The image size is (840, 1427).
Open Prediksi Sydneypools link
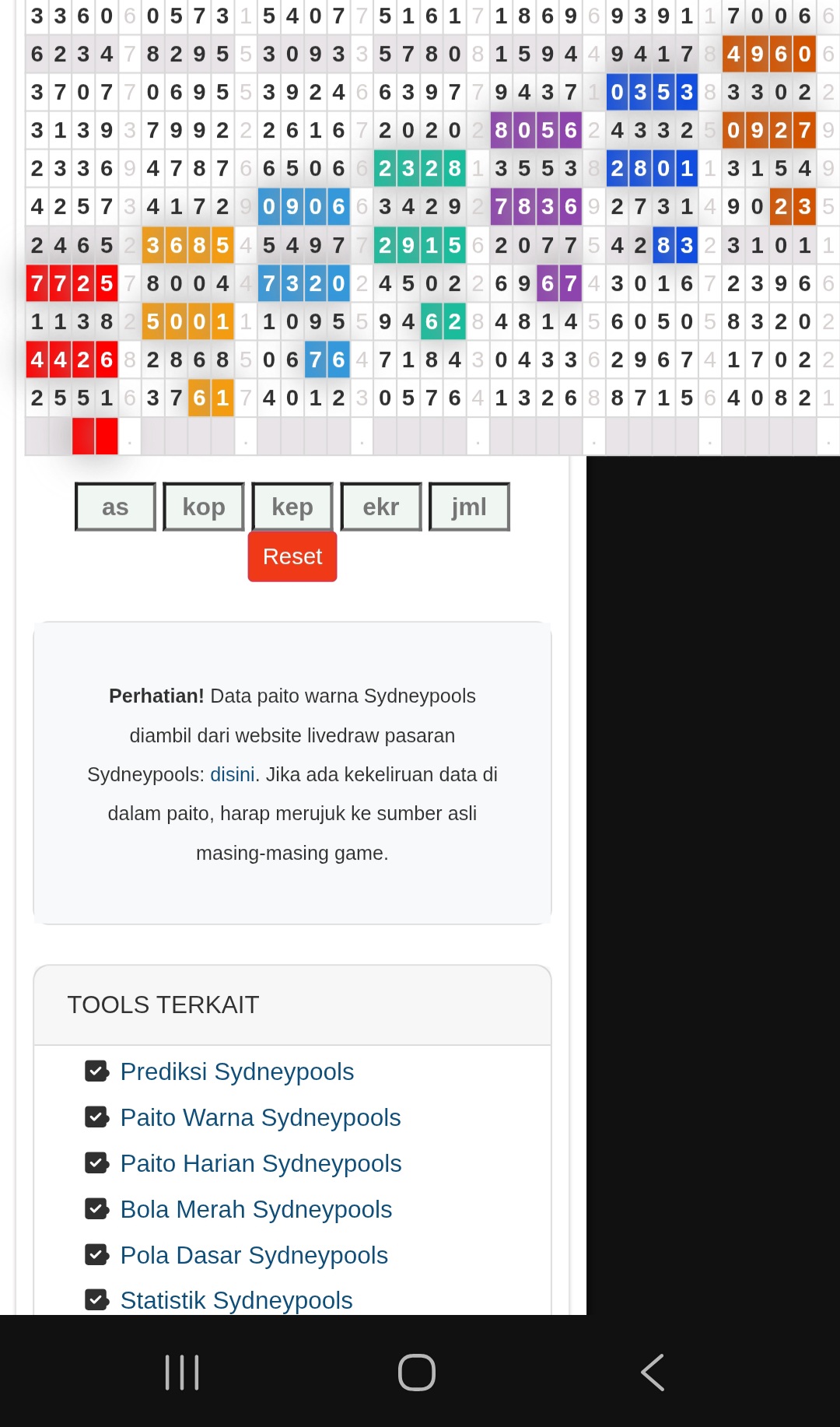coord(237,1072)
